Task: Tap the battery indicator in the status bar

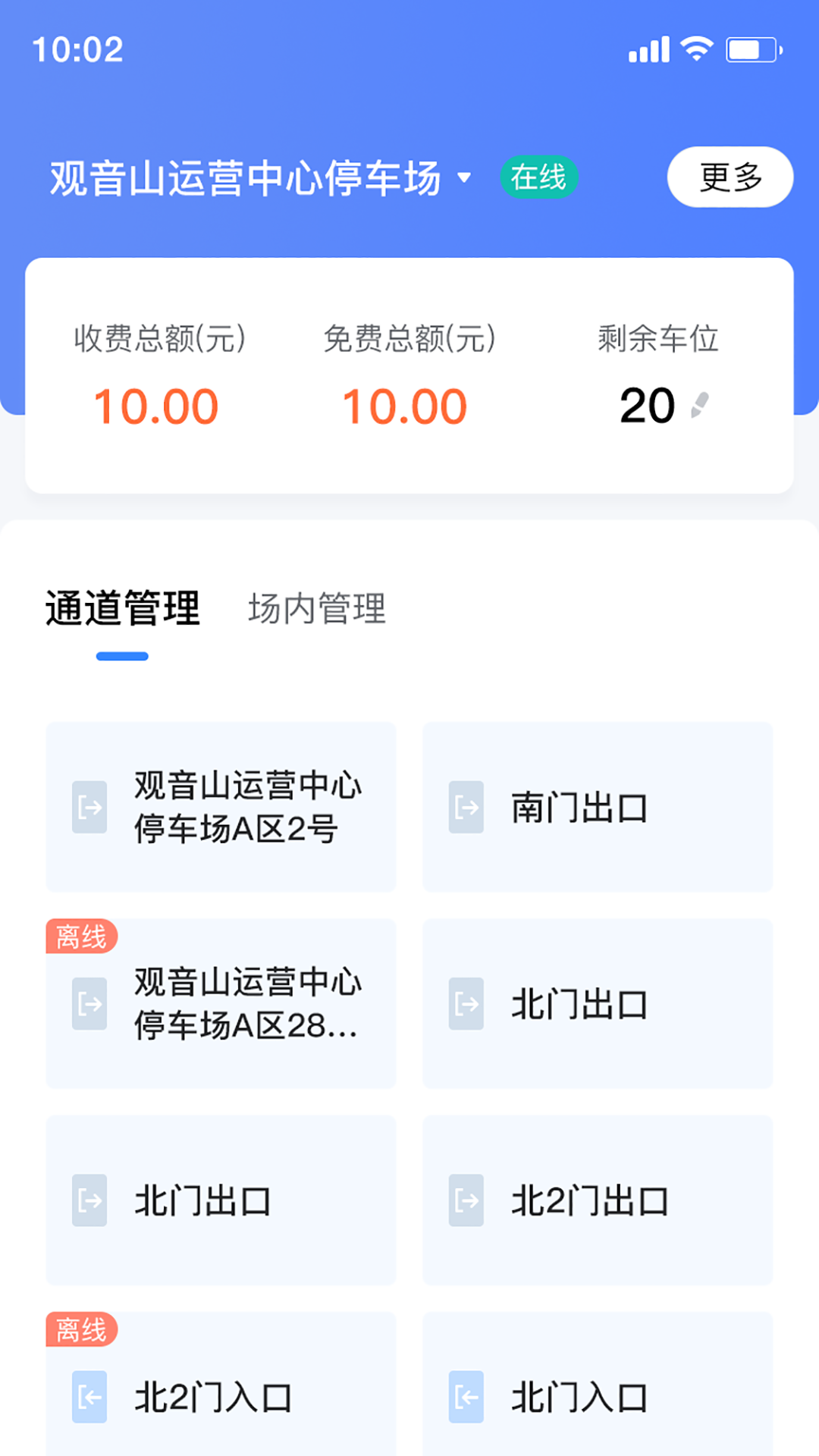Action: click(x=751, y=49)
